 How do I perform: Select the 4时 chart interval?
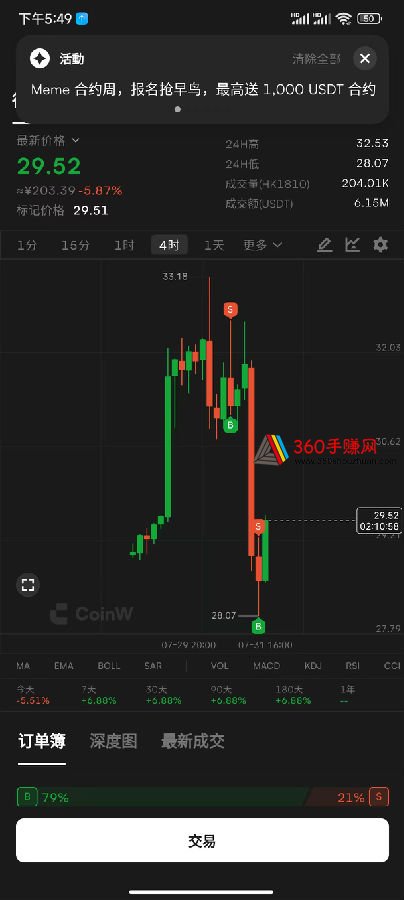click(x=169, y=245)
